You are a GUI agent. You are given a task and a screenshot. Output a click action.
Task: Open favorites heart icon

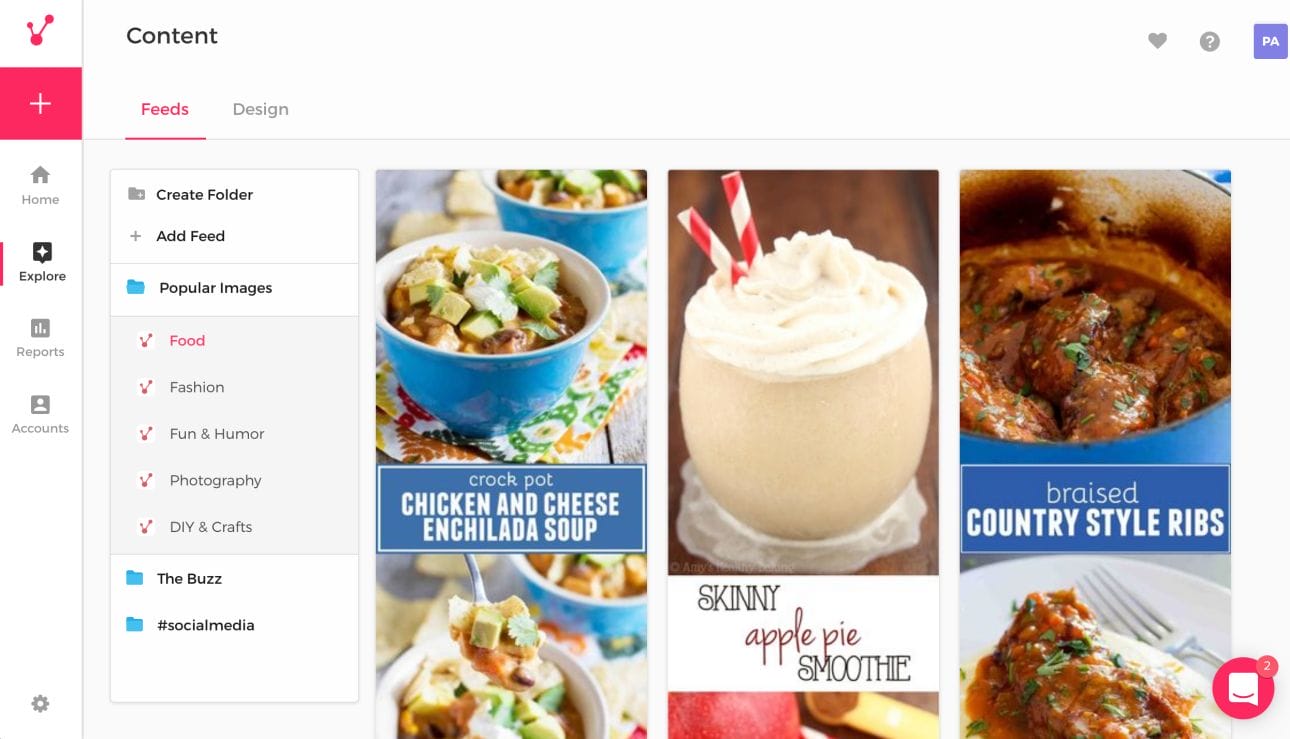point(1157,41)
